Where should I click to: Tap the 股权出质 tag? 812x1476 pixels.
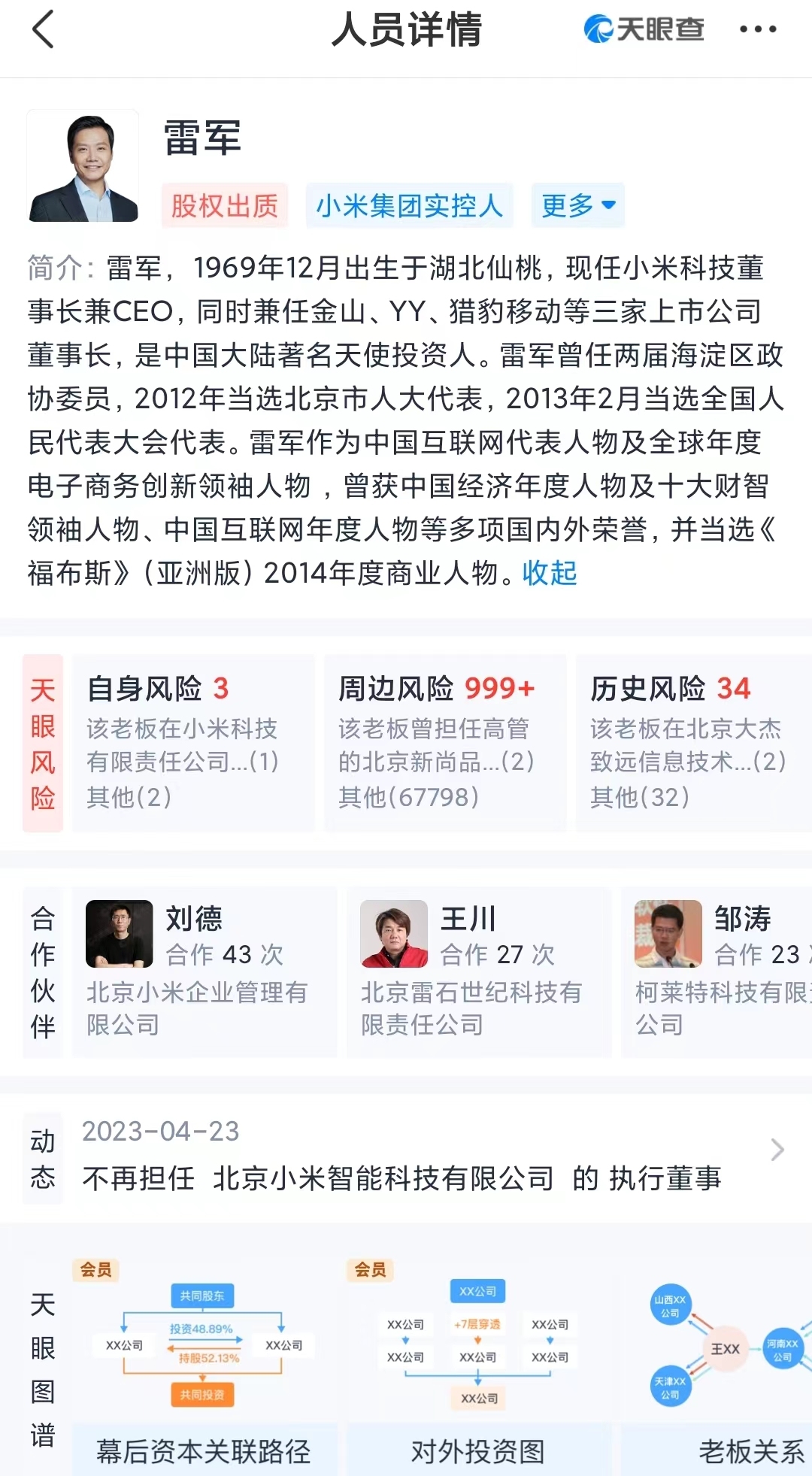(225, 205)
